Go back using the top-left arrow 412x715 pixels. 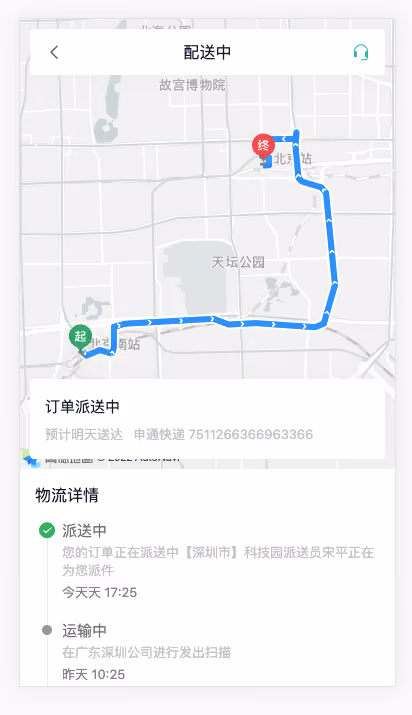tap(54, 52)
